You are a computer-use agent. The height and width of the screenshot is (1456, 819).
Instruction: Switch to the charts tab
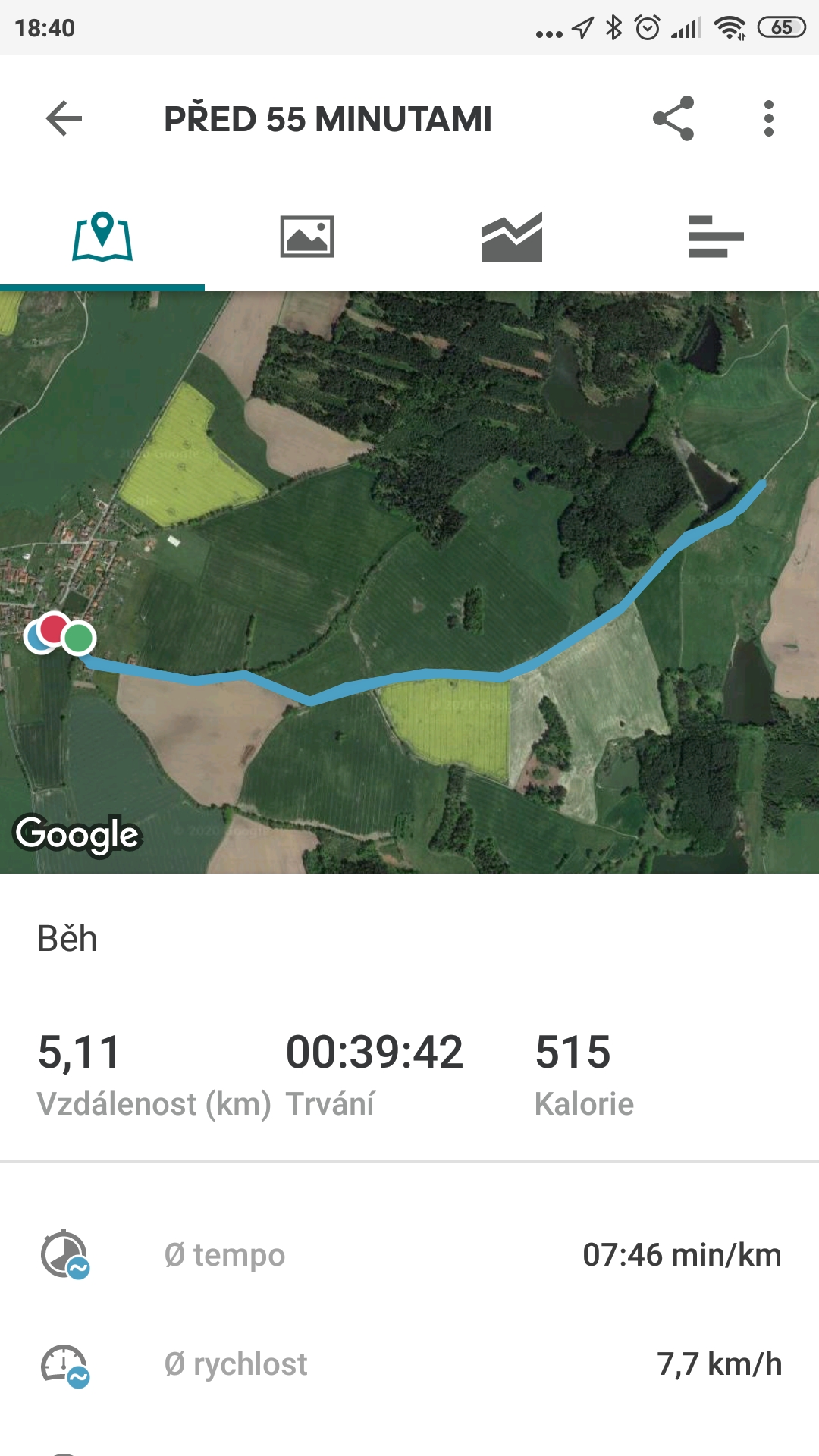coord(512,237)
